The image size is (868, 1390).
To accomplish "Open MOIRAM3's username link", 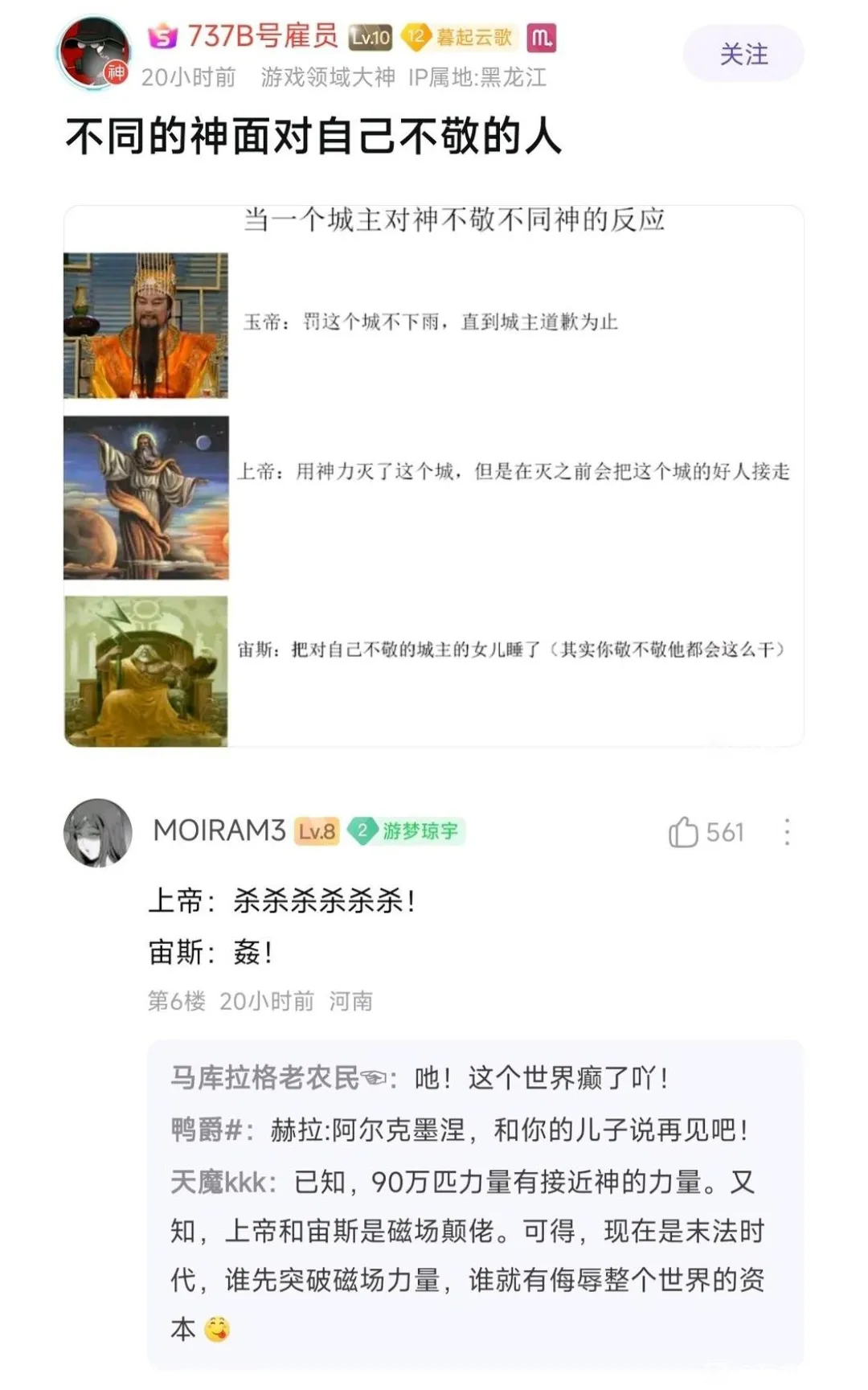I will pos(219,830).
